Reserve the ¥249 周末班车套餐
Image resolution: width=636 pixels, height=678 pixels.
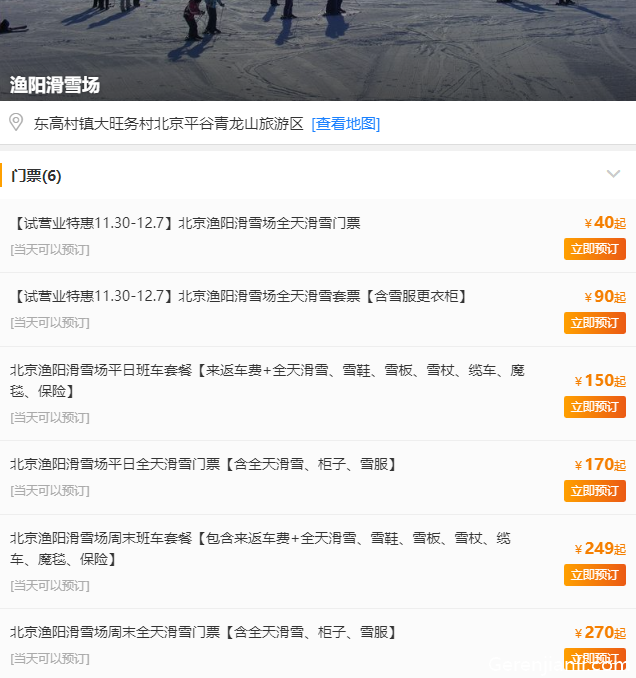pyautogui.click(x=594, y=575)
